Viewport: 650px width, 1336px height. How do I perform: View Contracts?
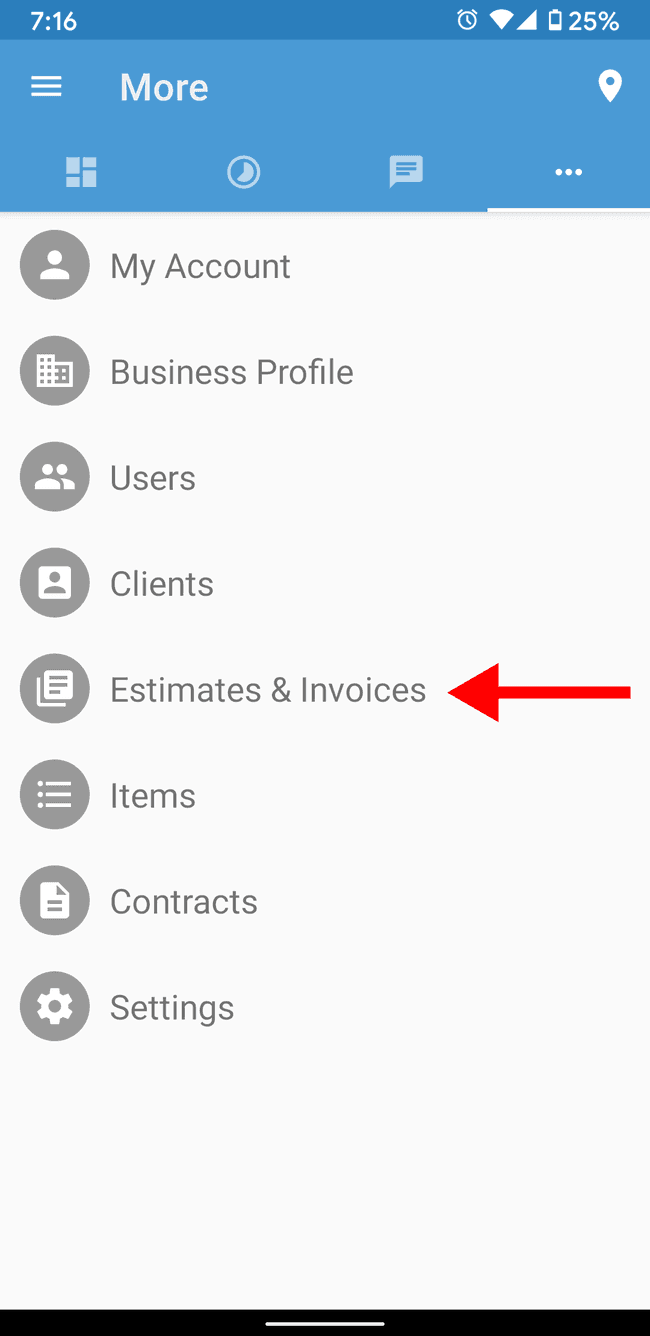(x=325, y=901)
